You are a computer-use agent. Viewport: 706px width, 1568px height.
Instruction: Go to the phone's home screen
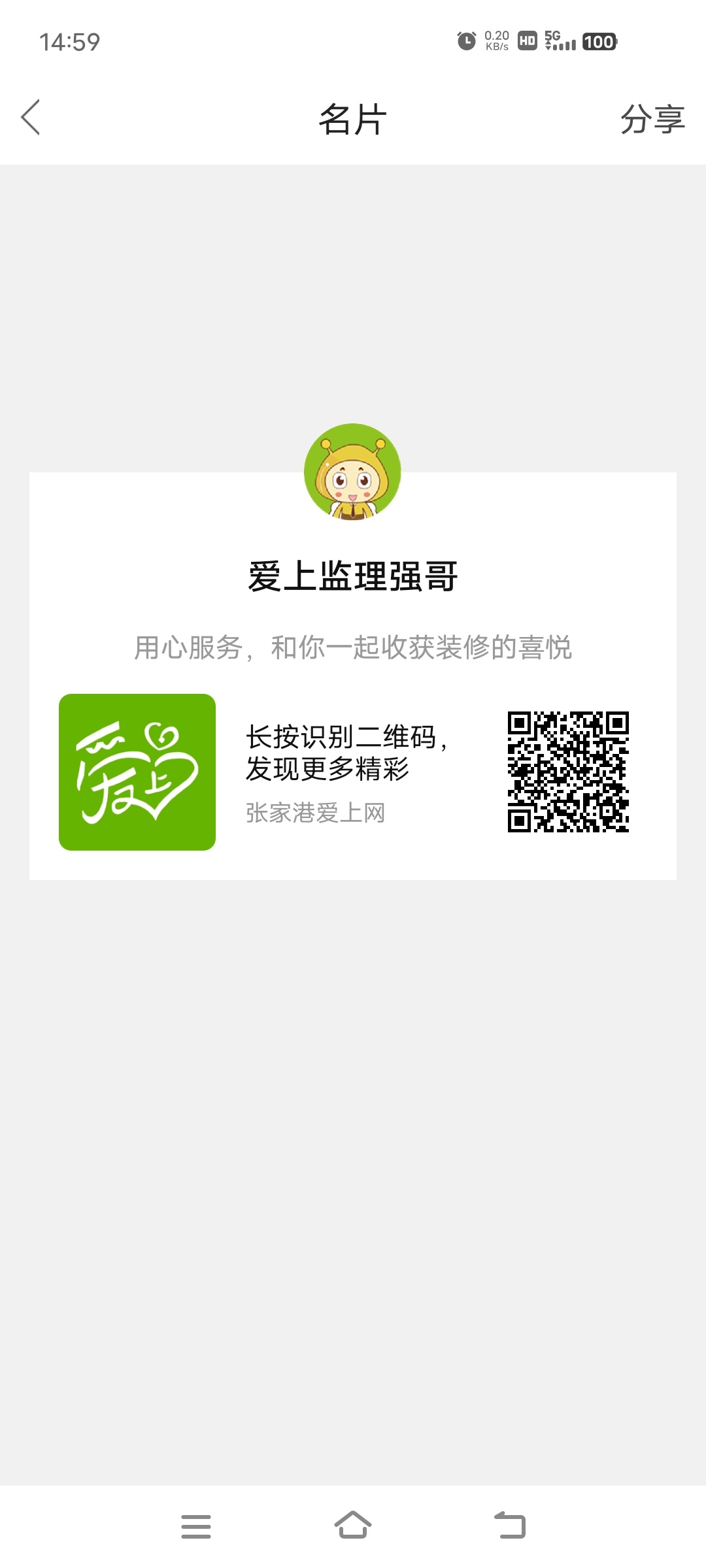point(353,1525)
